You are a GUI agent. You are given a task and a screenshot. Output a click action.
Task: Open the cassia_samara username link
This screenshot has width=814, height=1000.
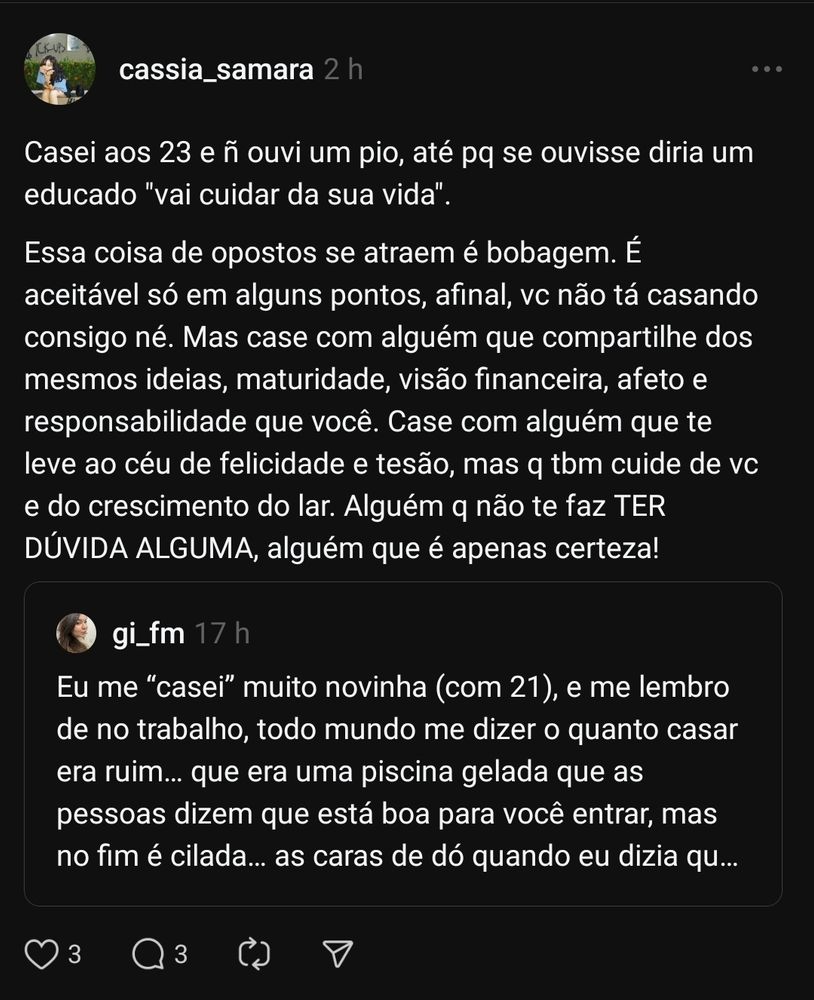[215, 71]
